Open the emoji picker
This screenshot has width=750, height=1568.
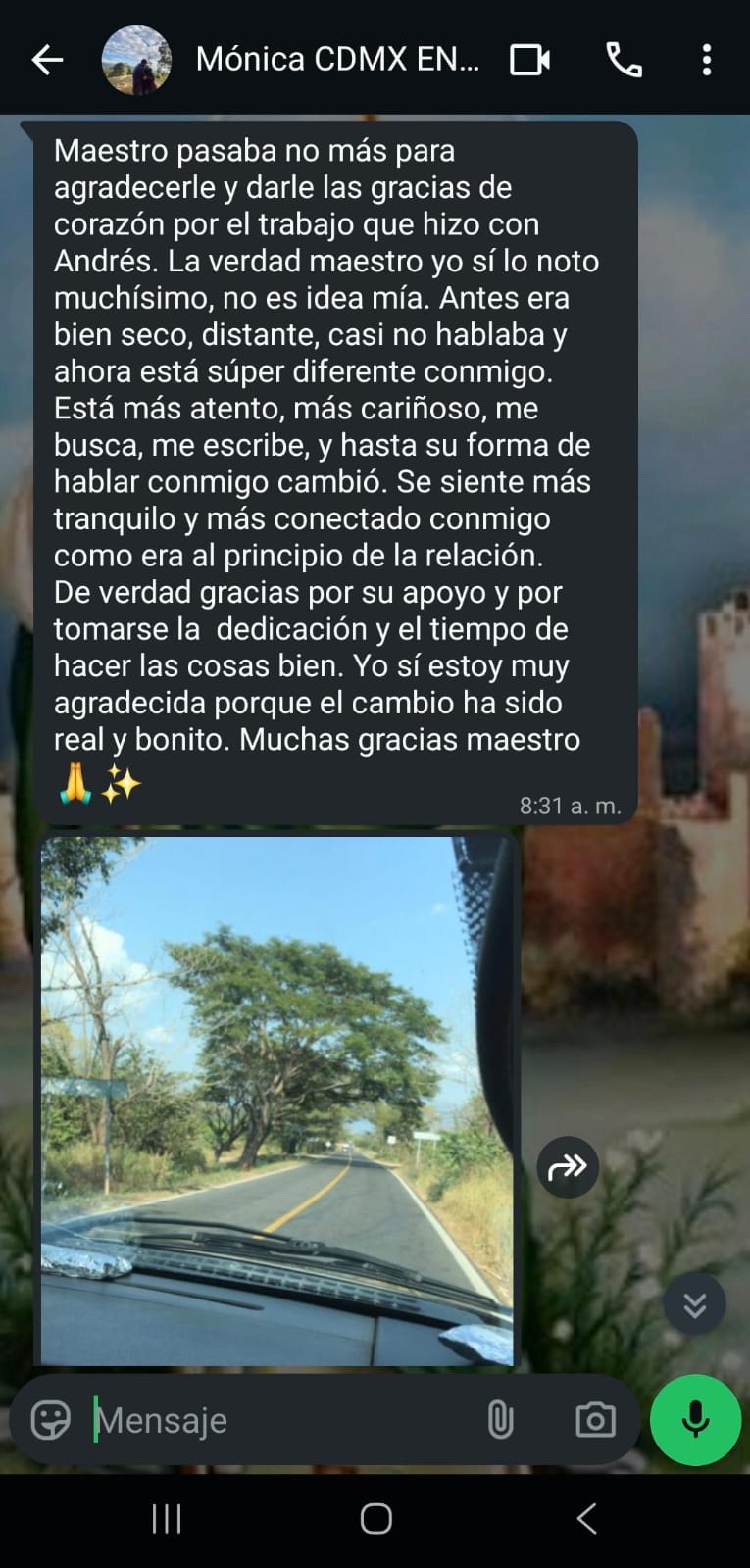[x=51, y=1419]
